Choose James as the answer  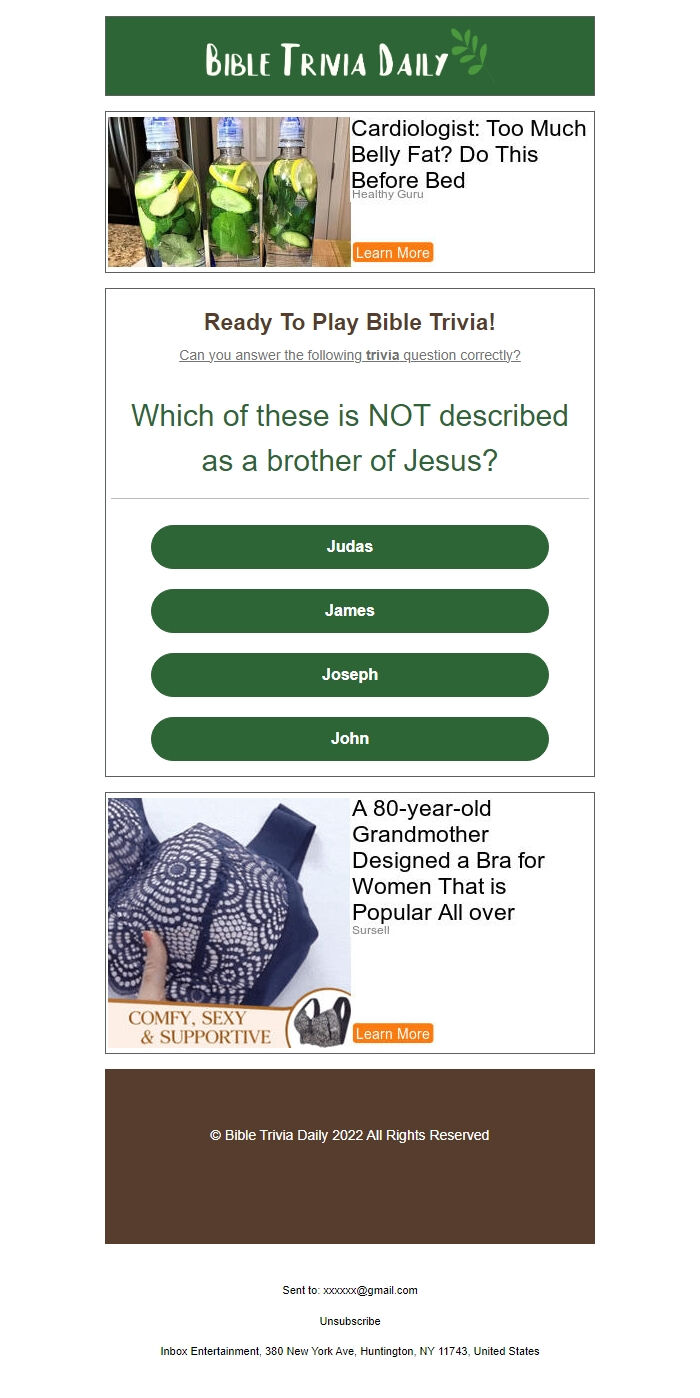pyautogui.click(x=349, y=611)
